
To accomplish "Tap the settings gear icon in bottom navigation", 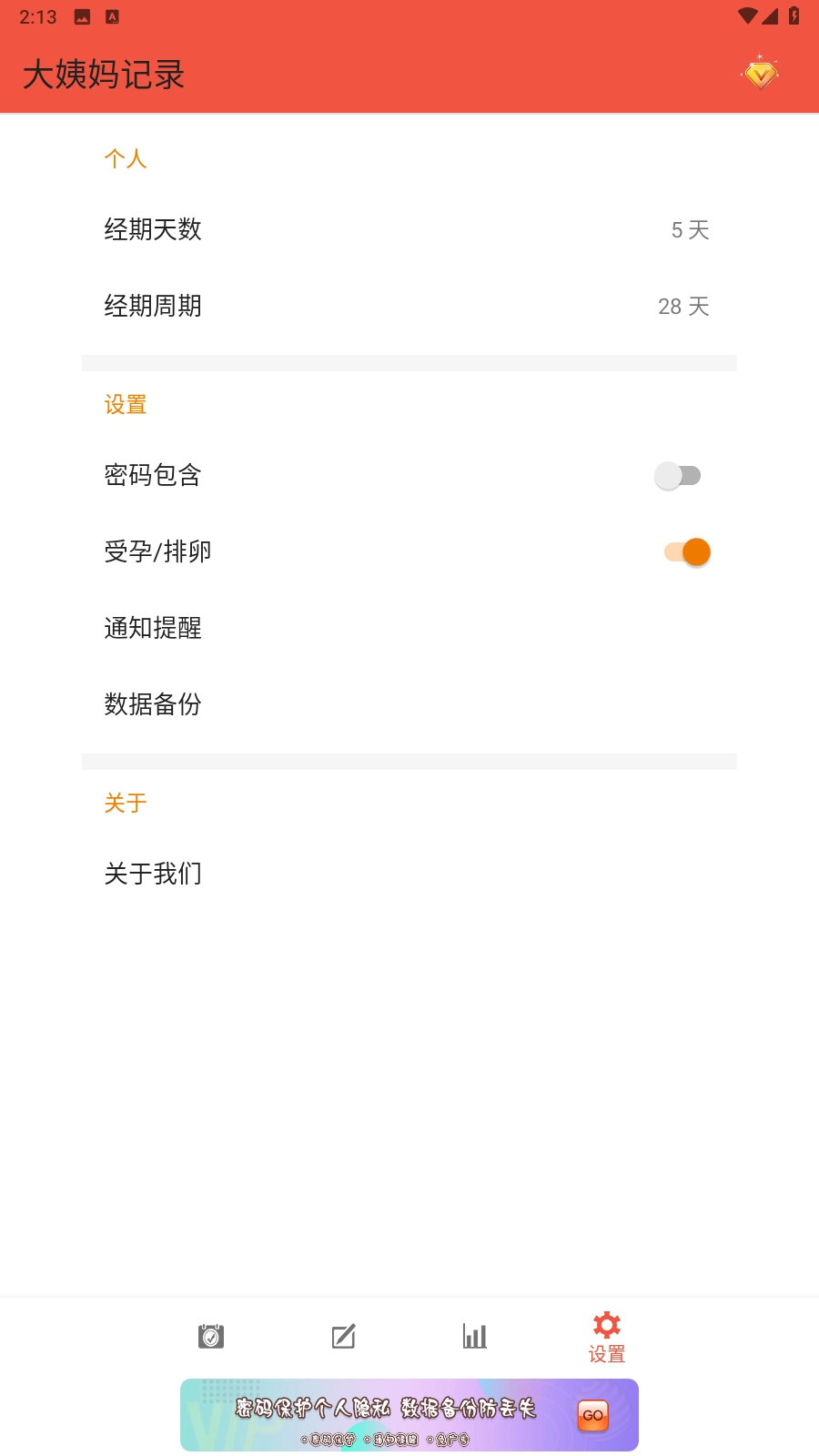I will click(605, 1324).
